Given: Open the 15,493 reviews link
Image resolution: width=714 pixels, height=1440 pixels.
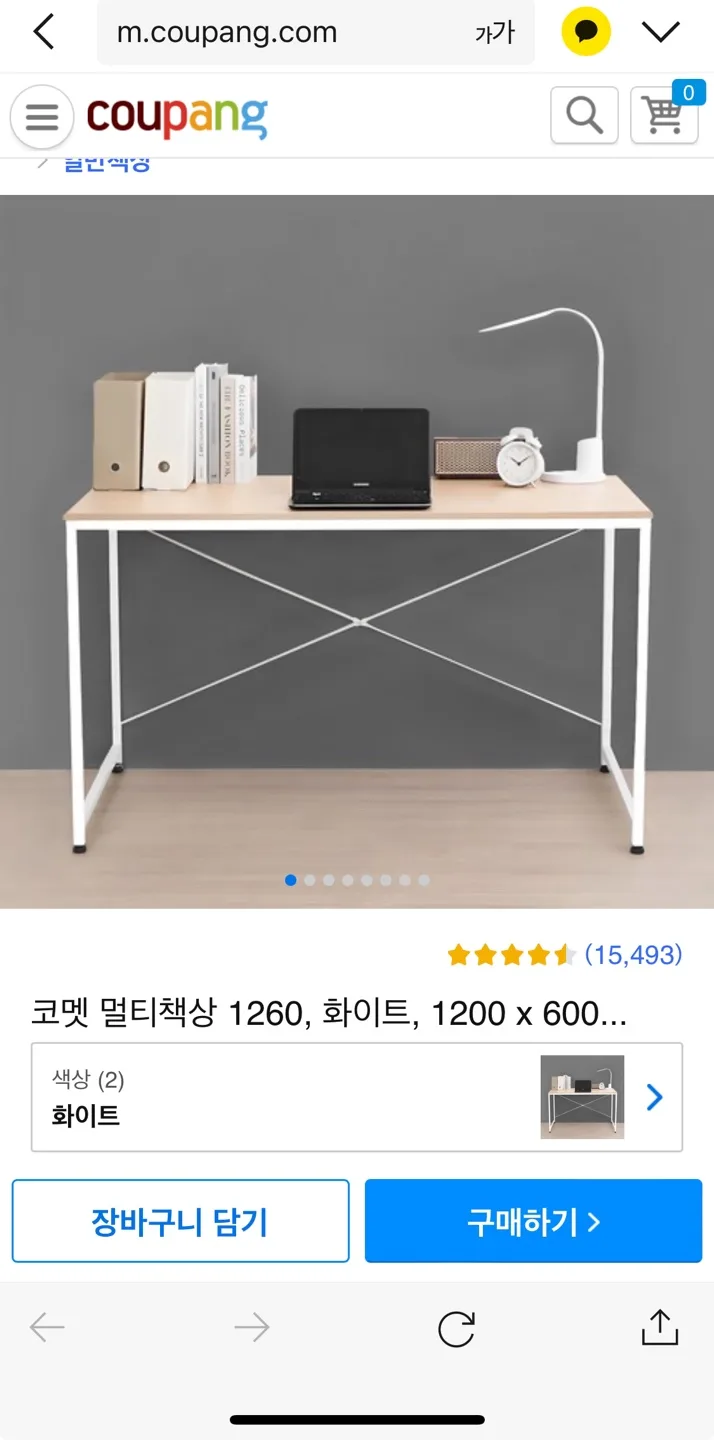Looking at the screenshot, I should click(x=633, y=955).
